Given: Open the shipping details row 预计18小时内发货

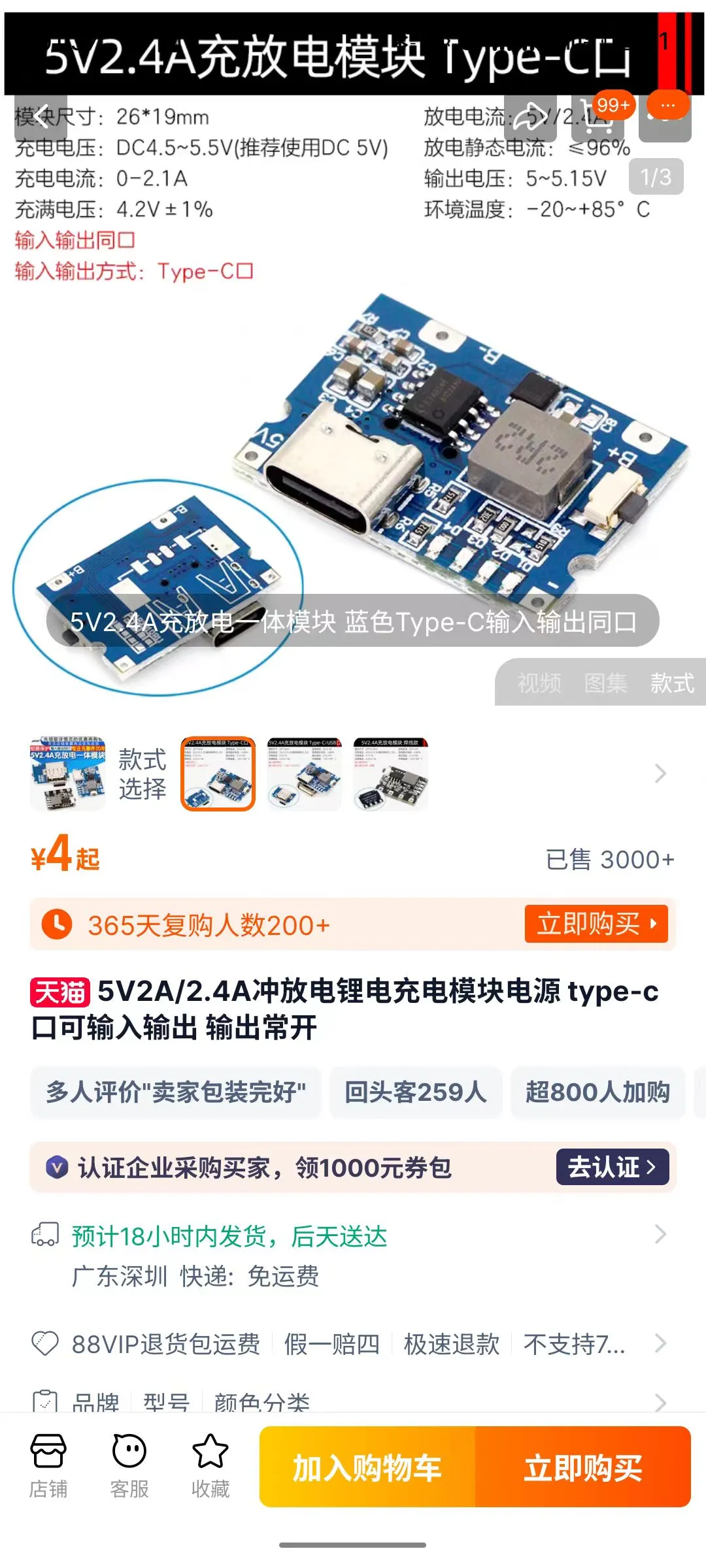Looking at the screenshot, I should click(x=353, y=1256).
